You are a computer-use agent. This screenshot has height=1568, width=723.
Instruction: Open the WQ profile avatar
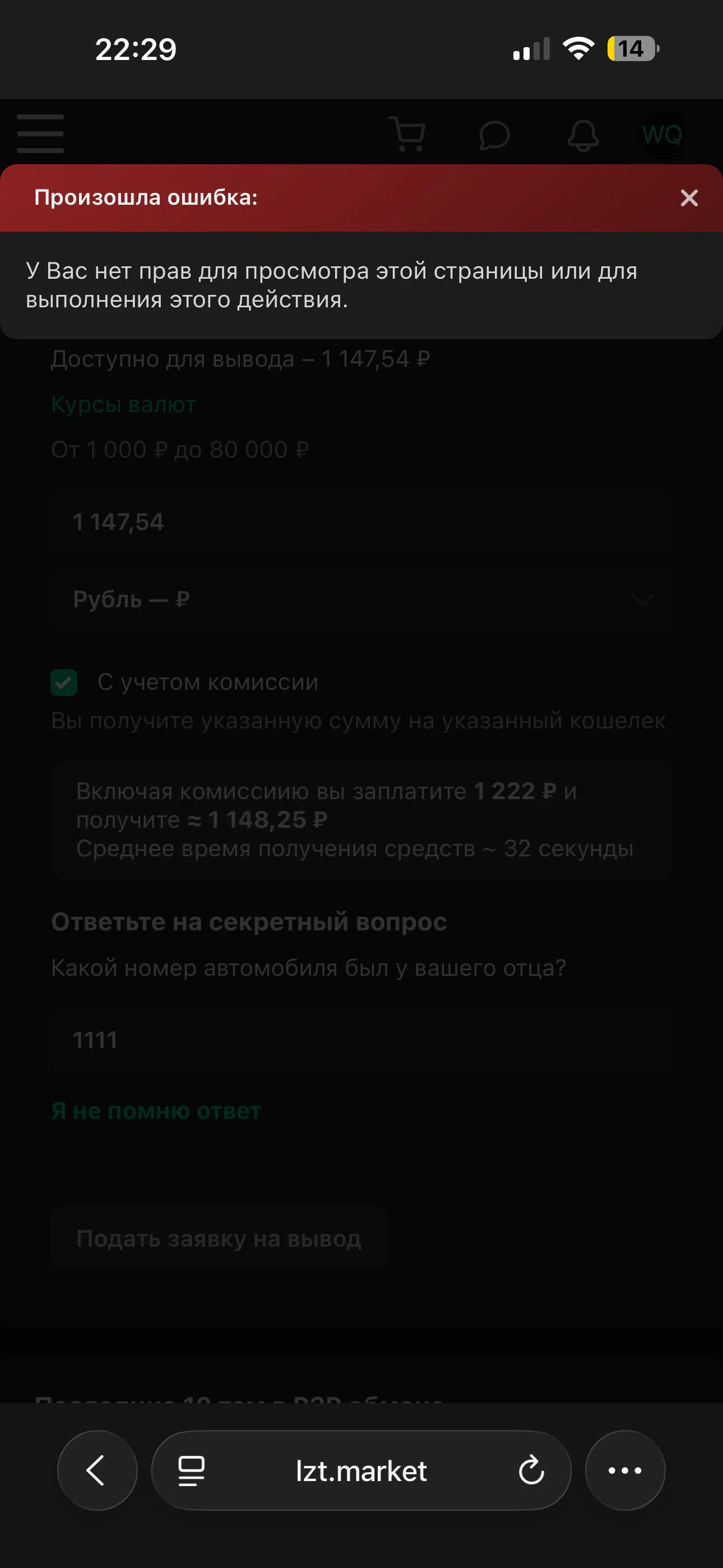click(661, 135)
